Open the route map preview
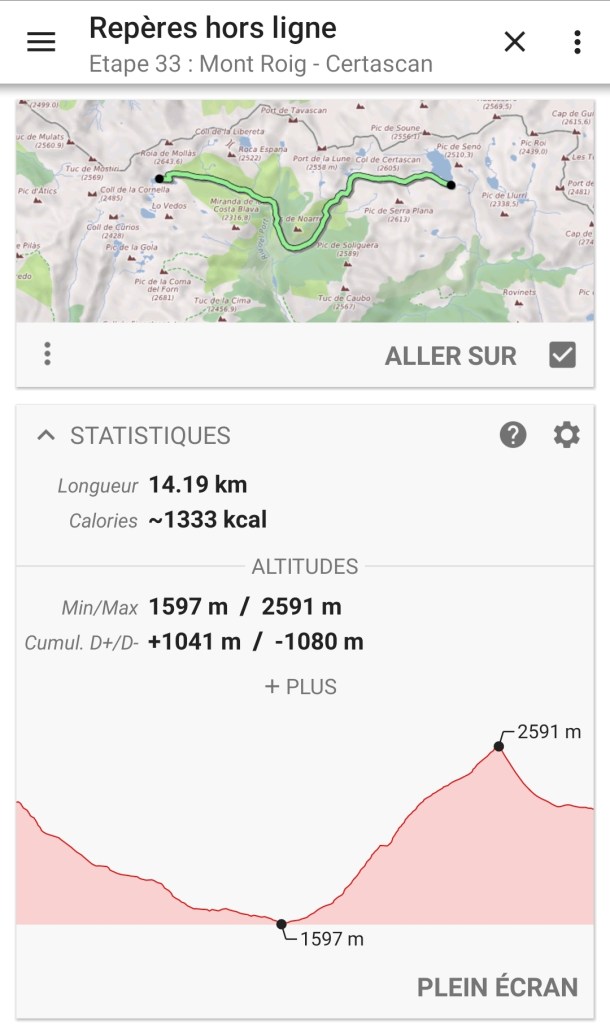 (305, 210)
